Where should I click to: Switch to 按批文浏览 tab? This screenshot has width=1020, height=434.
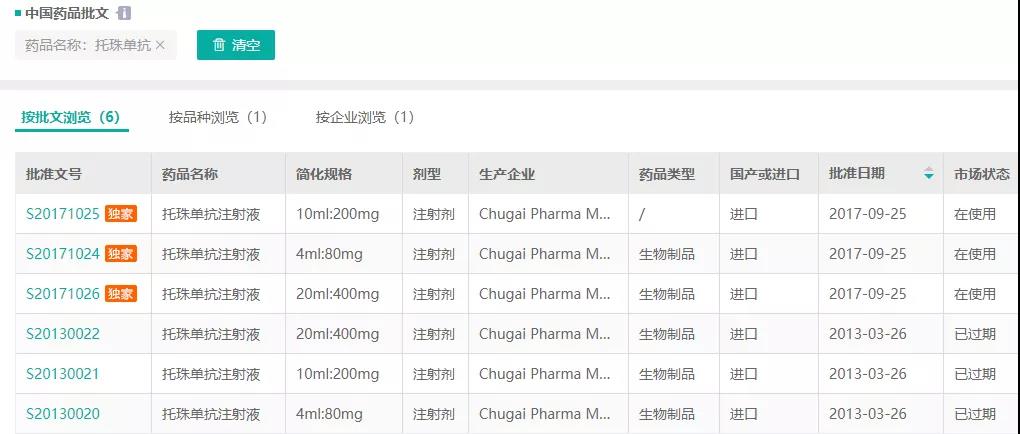pyautogui.click(x=71, y=117)
